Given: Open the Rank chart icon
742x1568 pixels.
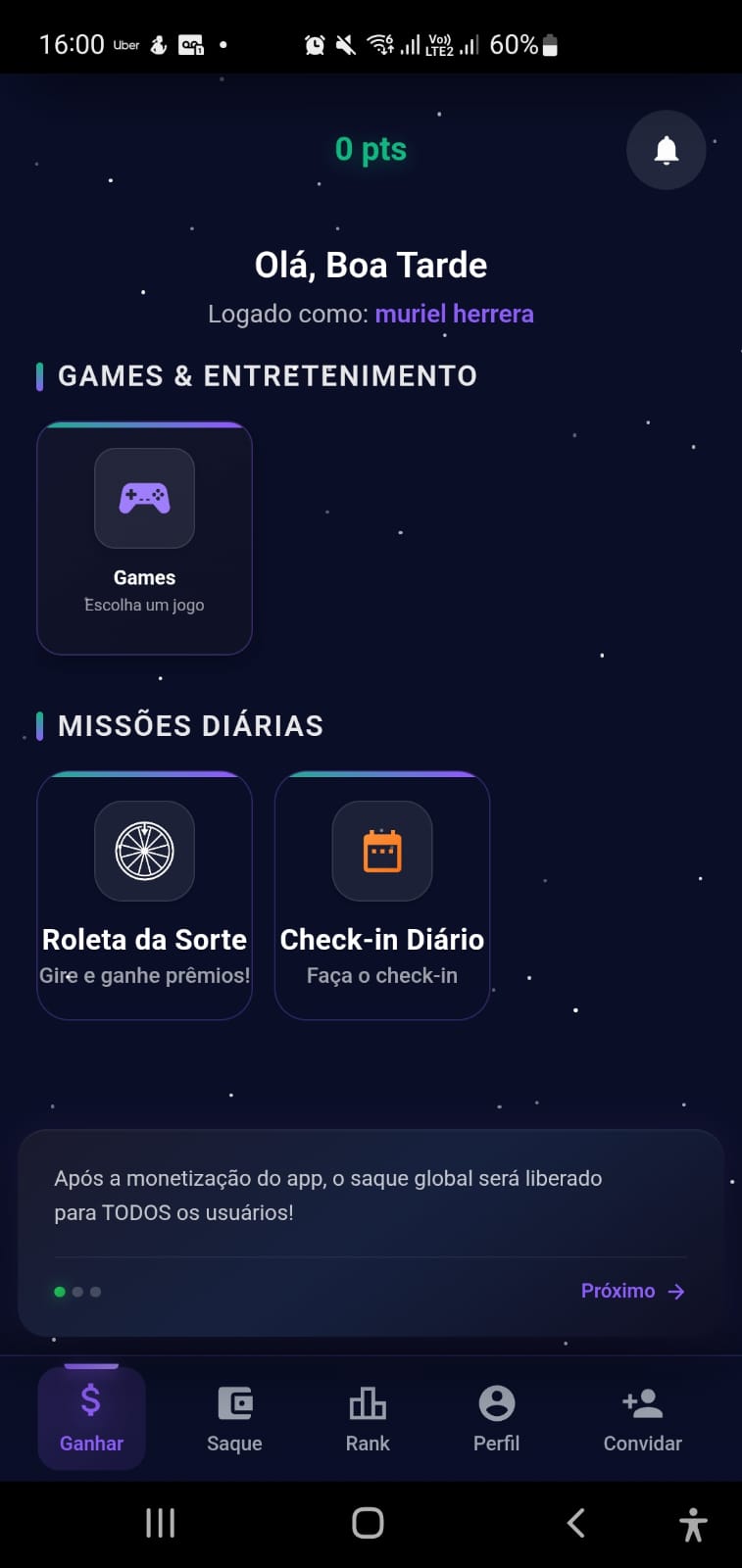Looking at the screenshot, I should tap(367, 1403).
